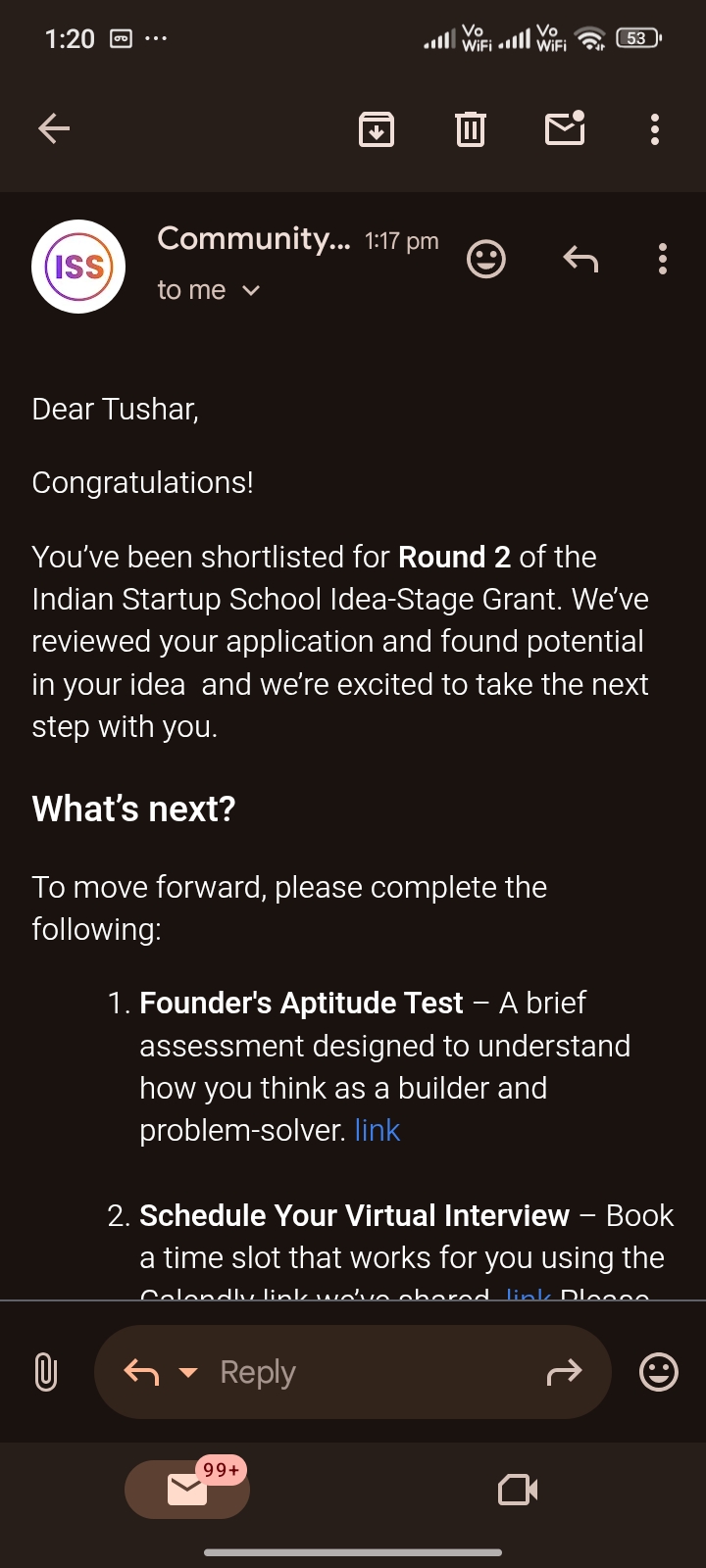
Task: Go back to the inbox
Action: tap(54, 128)
